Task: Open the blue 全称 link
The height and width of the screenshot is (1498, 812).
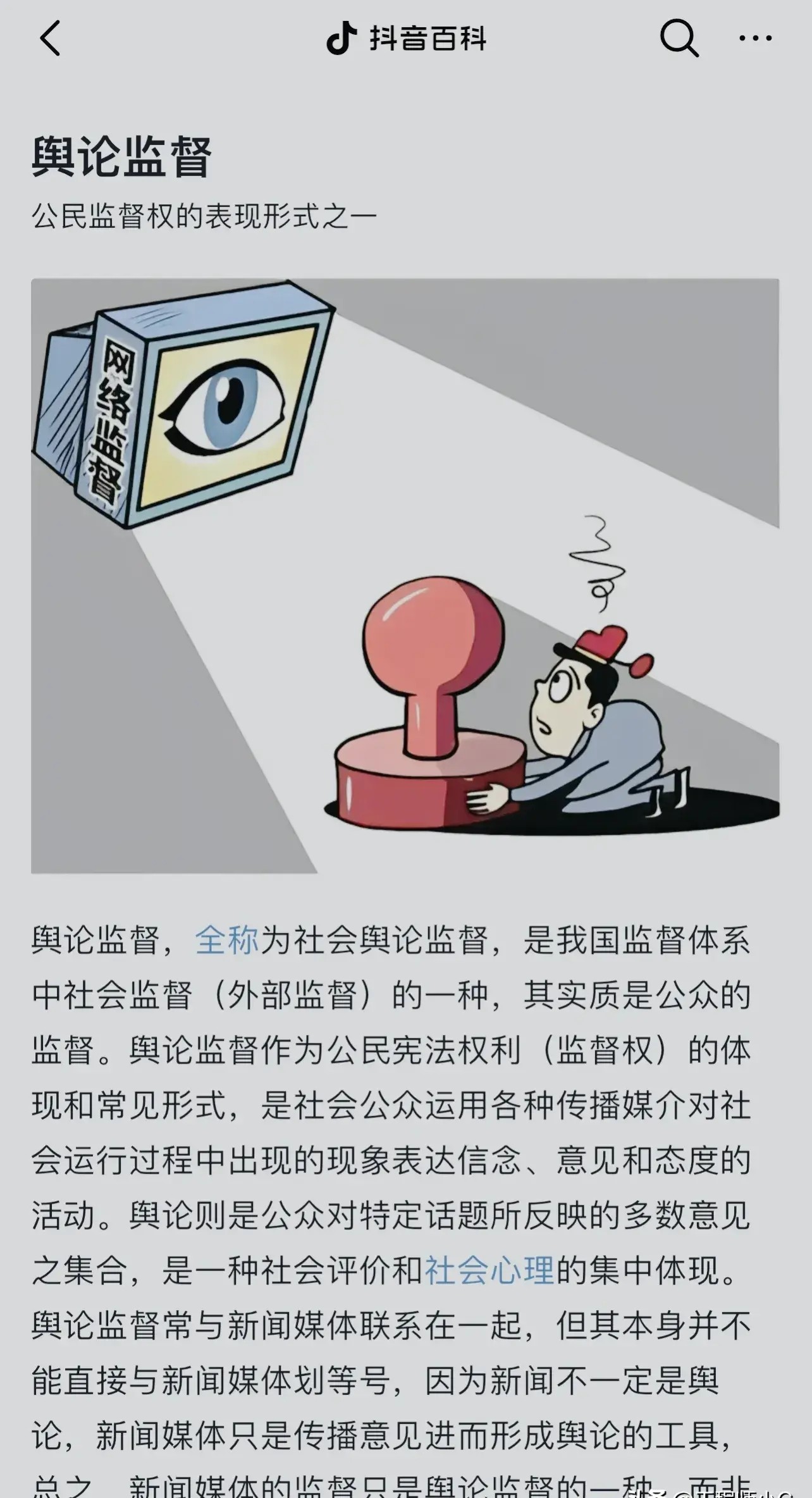Action: (227, 941)
